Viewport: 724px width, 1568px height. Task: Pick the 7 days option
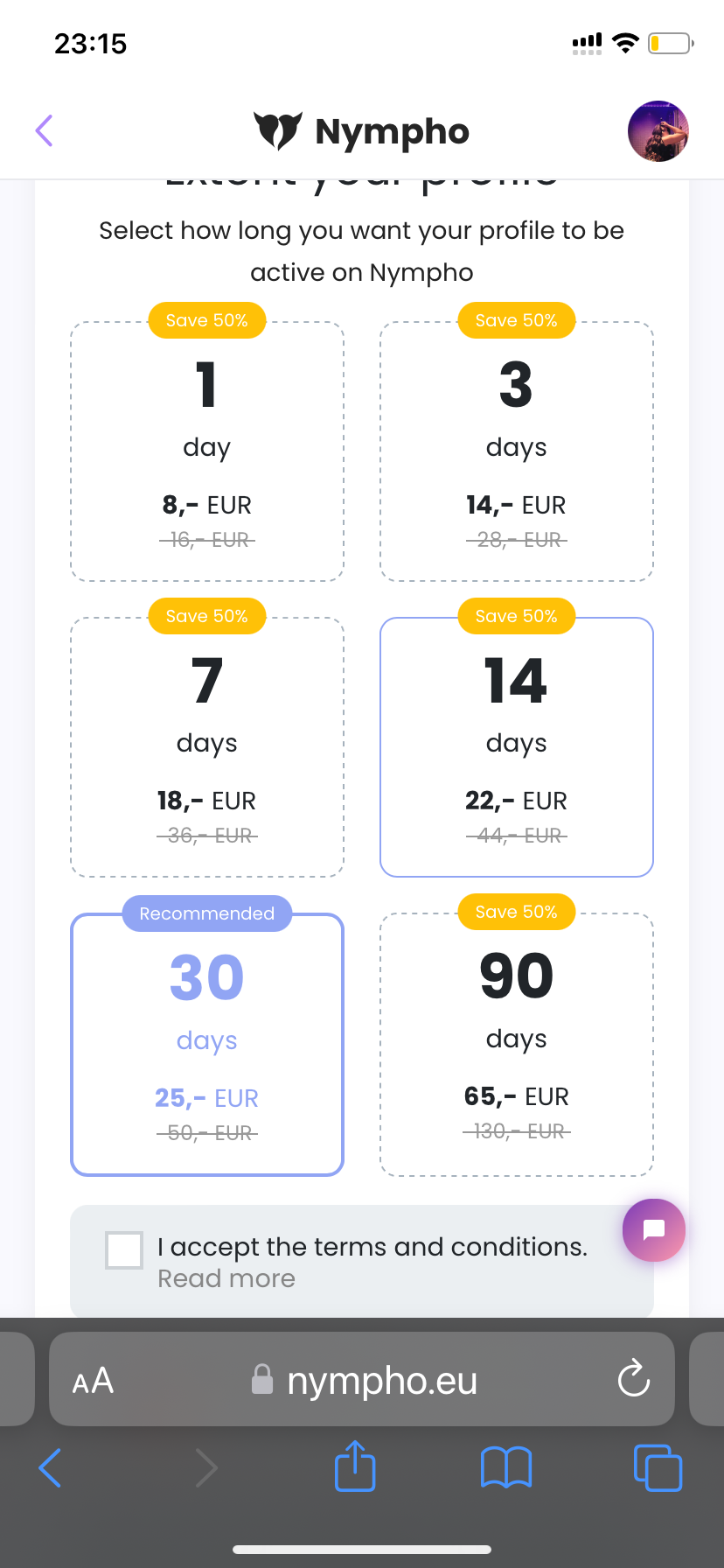207,747
